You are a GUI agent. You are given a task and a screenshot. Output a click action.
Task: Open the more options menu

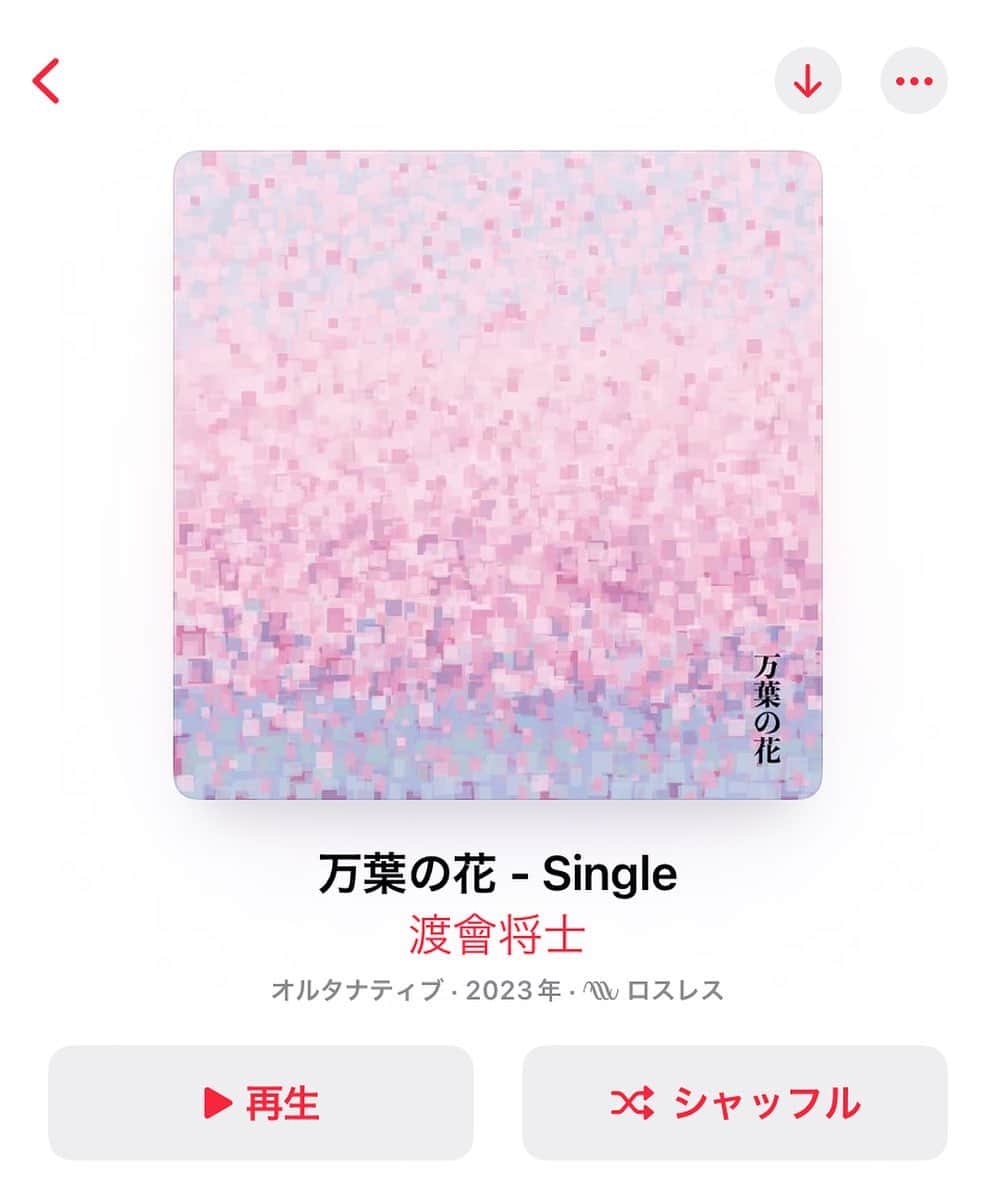pyautogui.click(x=913, y=81)
